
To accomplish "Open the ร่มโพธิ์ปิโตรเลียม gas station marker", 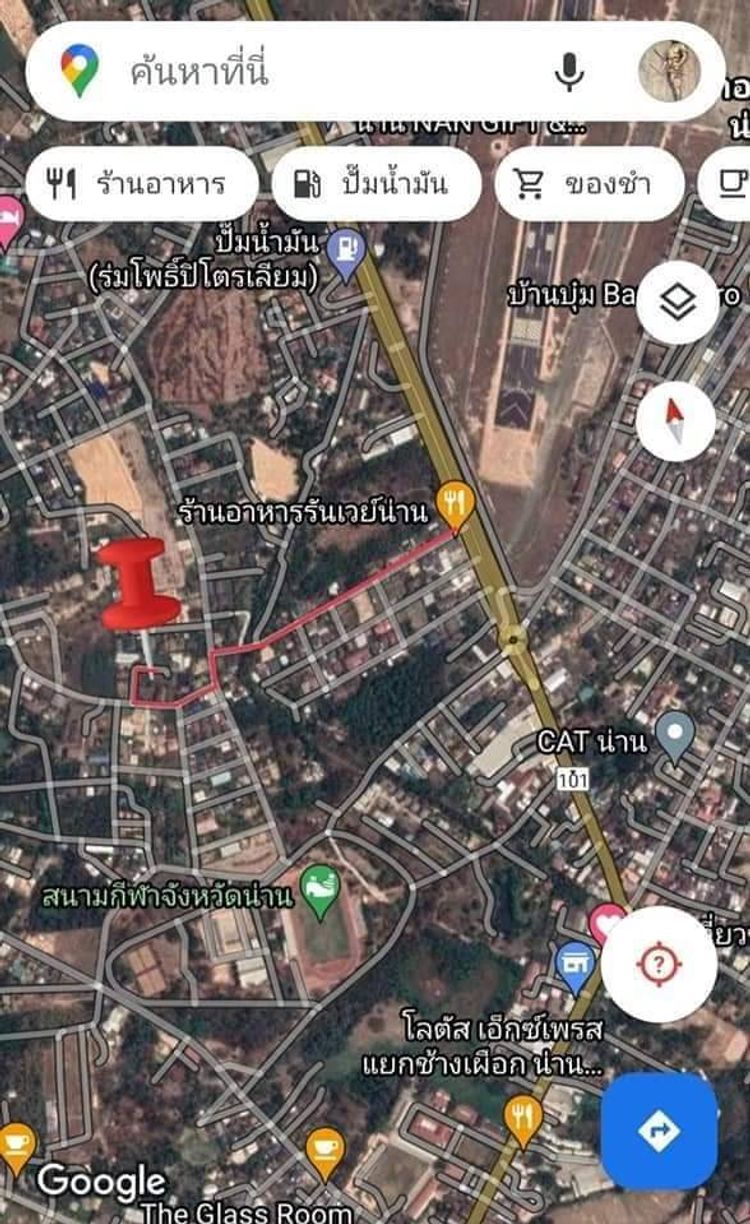I will click(x=346, y=251).
